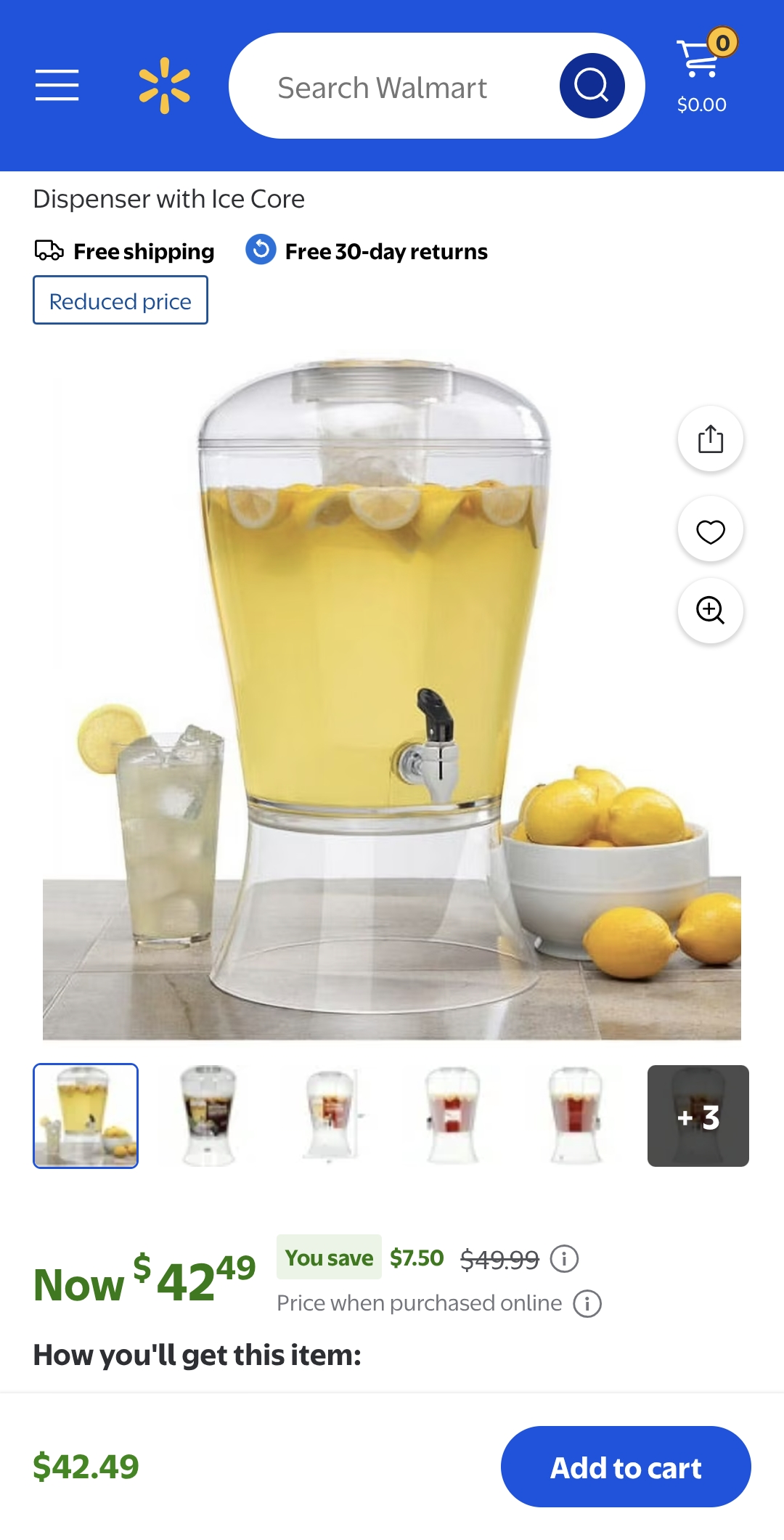
Task: Add to cart
Action: click(626, 1467)
